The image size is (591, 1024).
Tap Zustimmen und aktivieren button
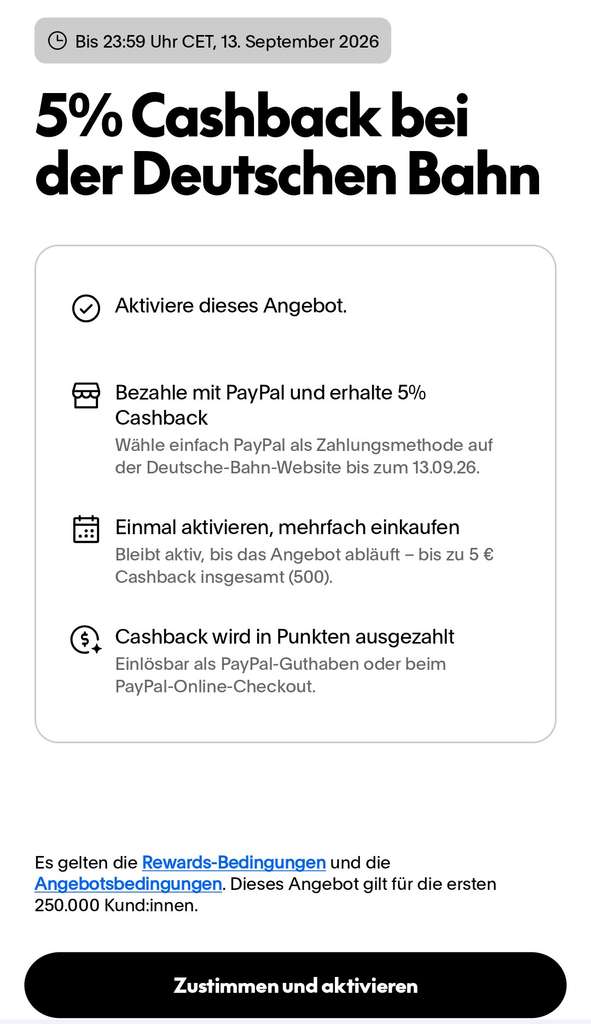(x=295, y=985)
